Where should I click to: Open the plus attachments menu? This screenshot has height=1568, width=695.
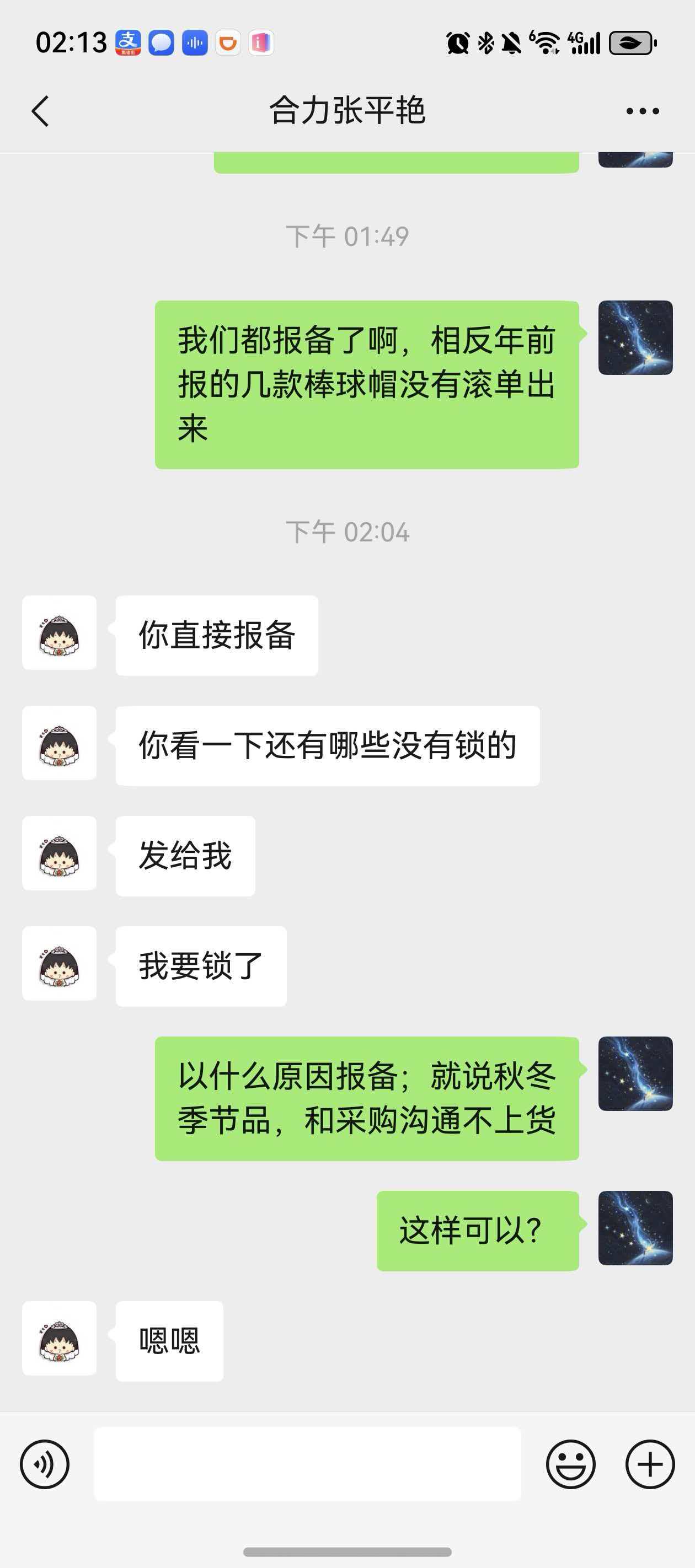[x=649, y=1464]
